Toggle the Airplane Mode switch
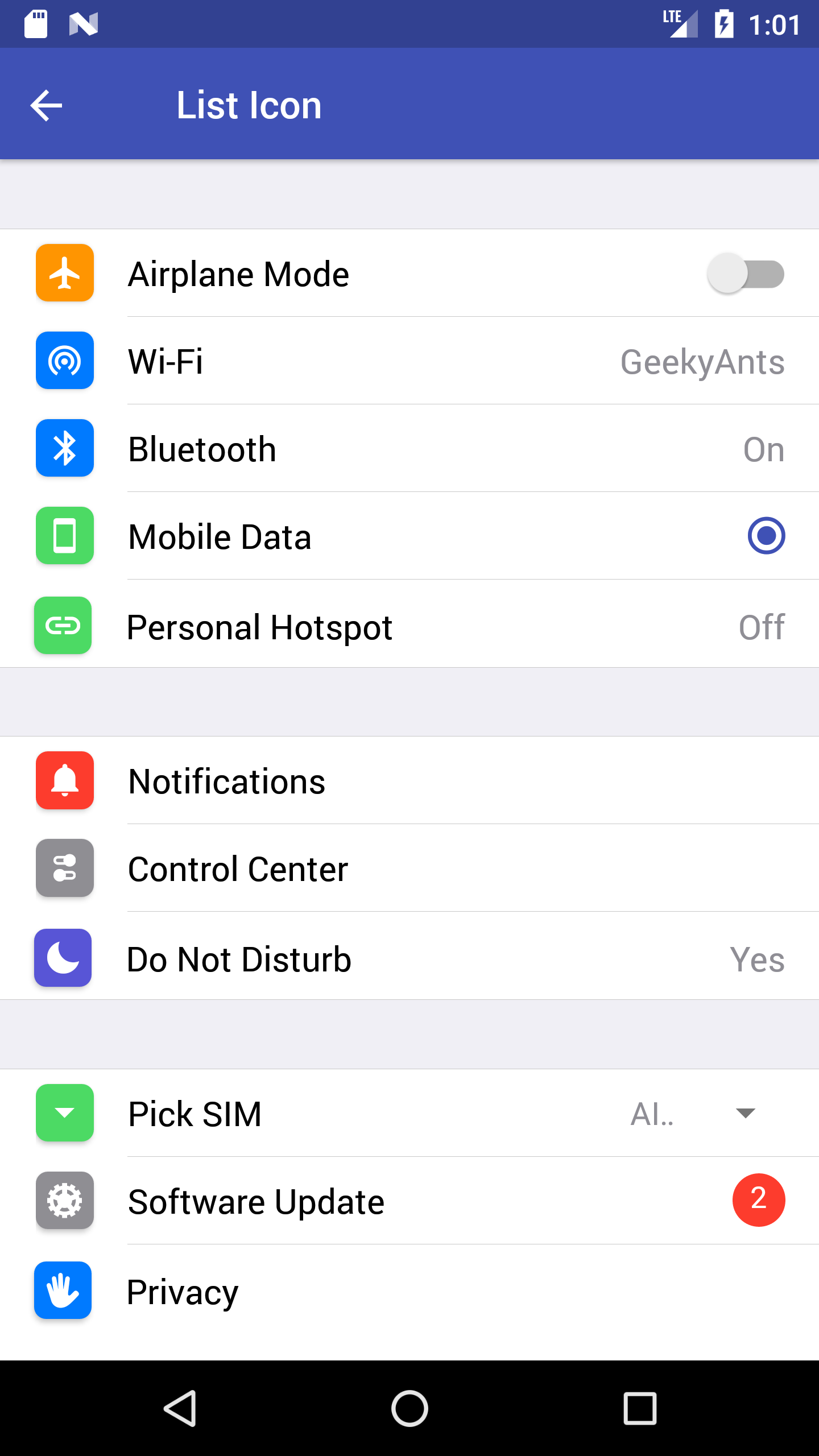Screen dimensions: 819x1456 (745, 274)
